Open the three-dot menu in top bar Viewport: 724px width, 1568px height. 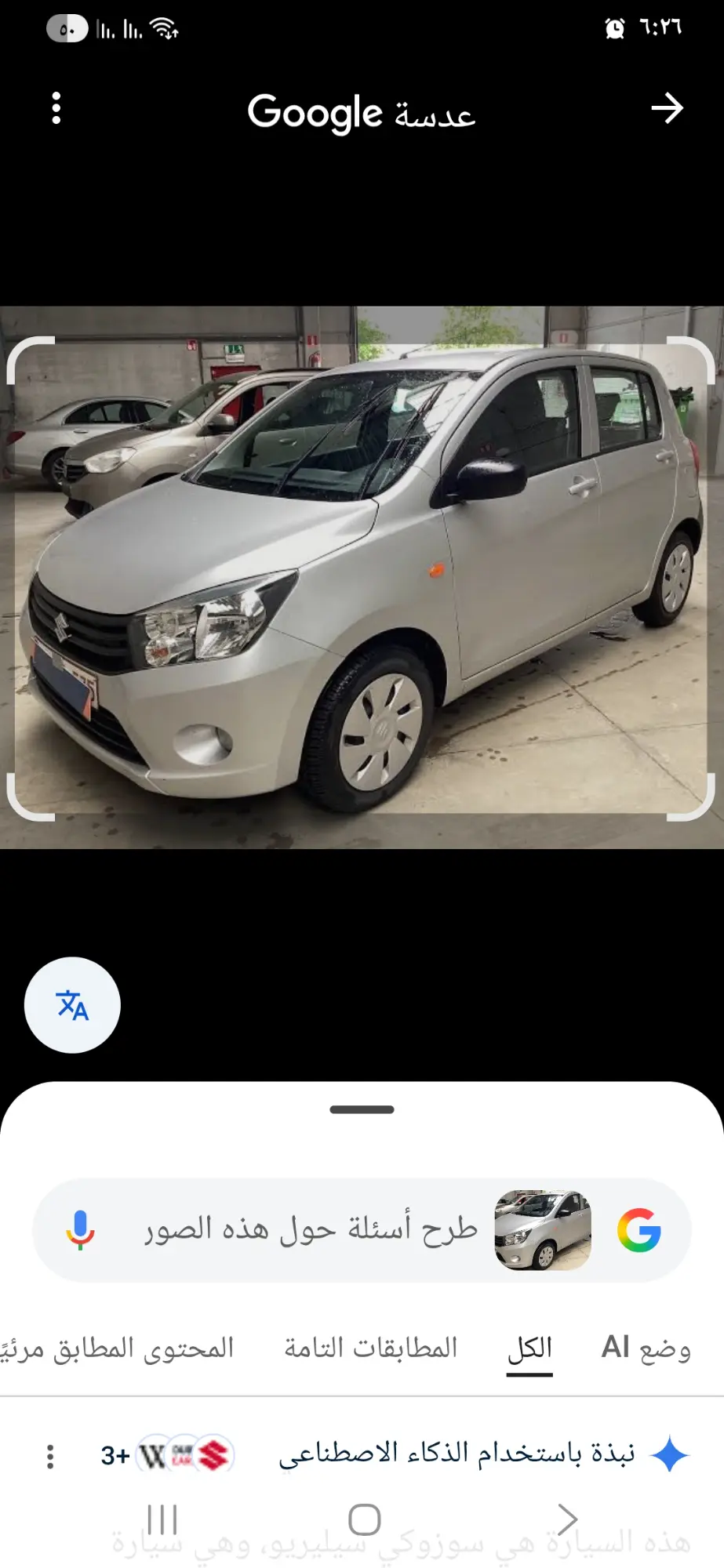56,108
